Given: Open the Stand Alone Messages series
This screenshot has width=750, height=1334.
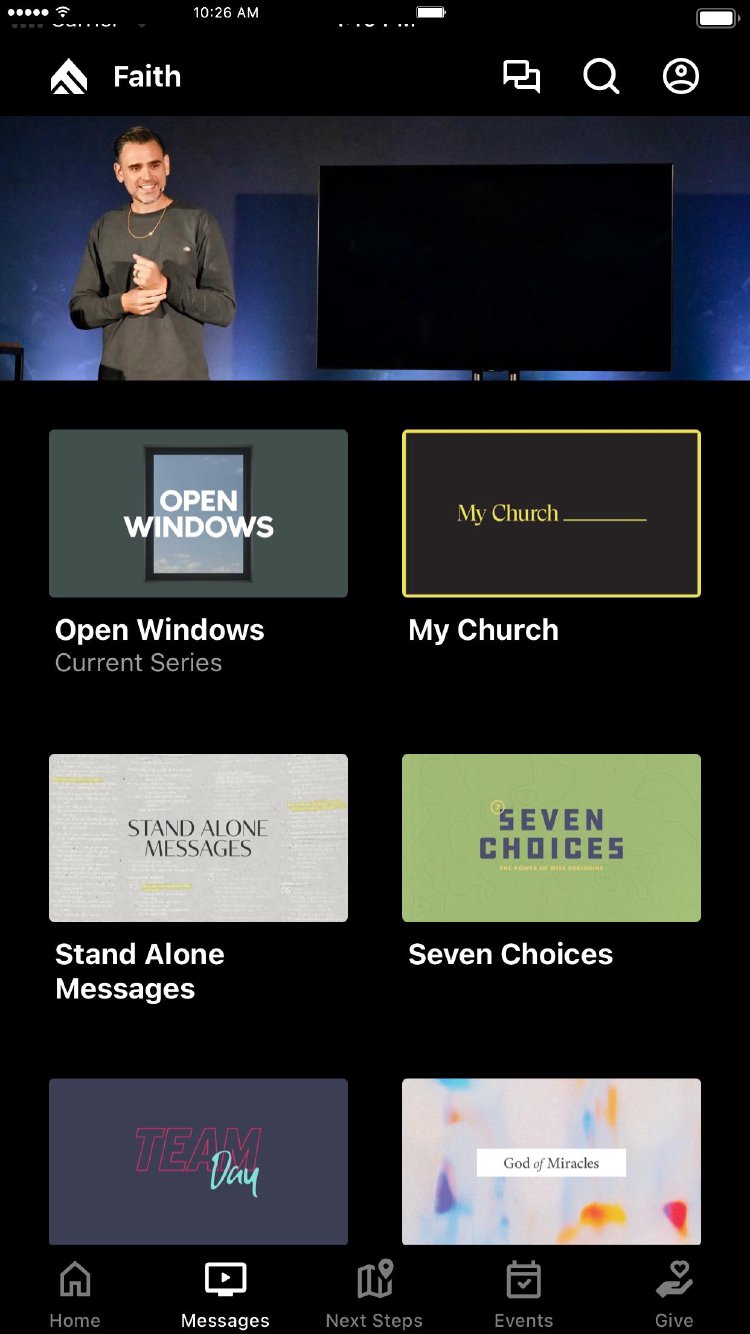Looking at the screenshot, I should pyautogui.click(x=198, y=838).
